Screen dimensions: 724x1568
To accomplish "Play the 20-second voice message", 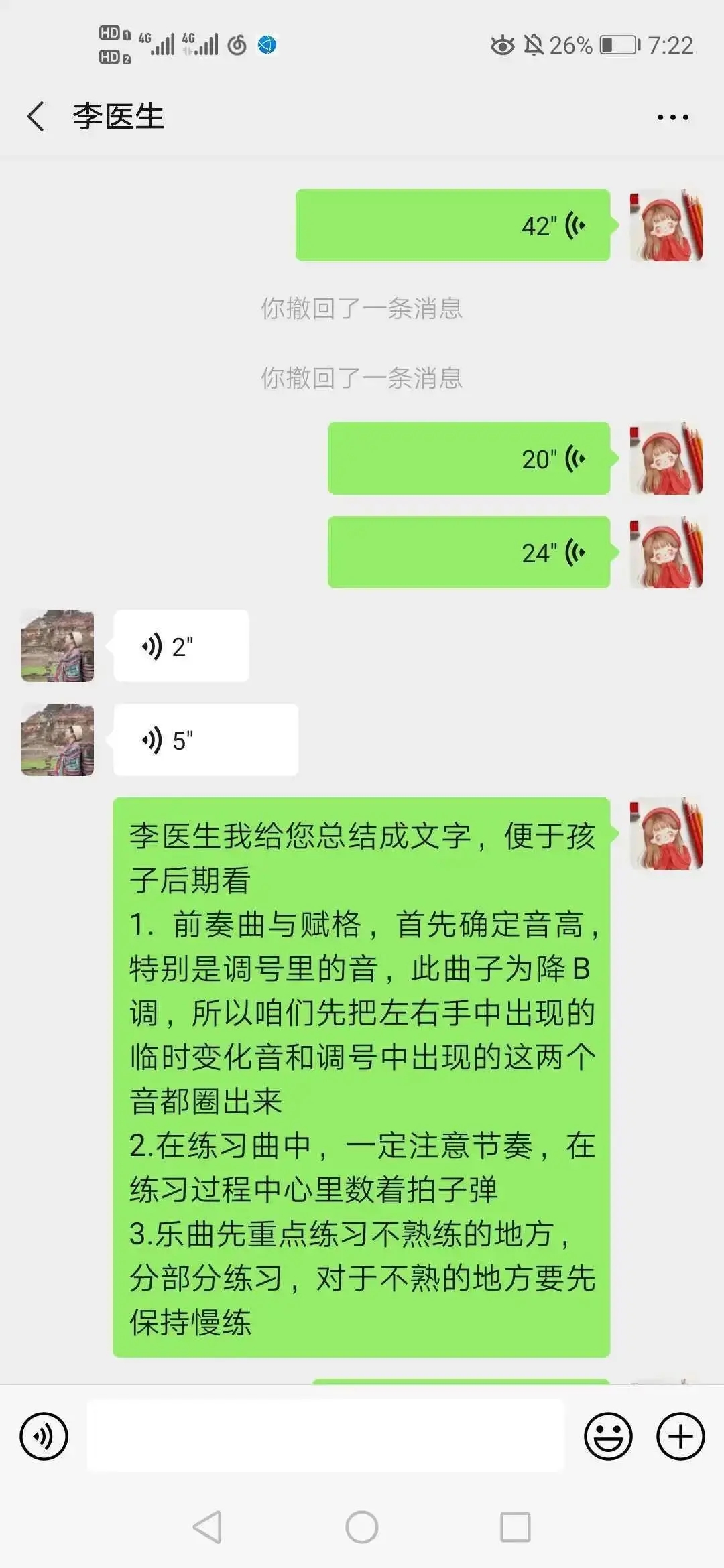I will click(469, 458).
